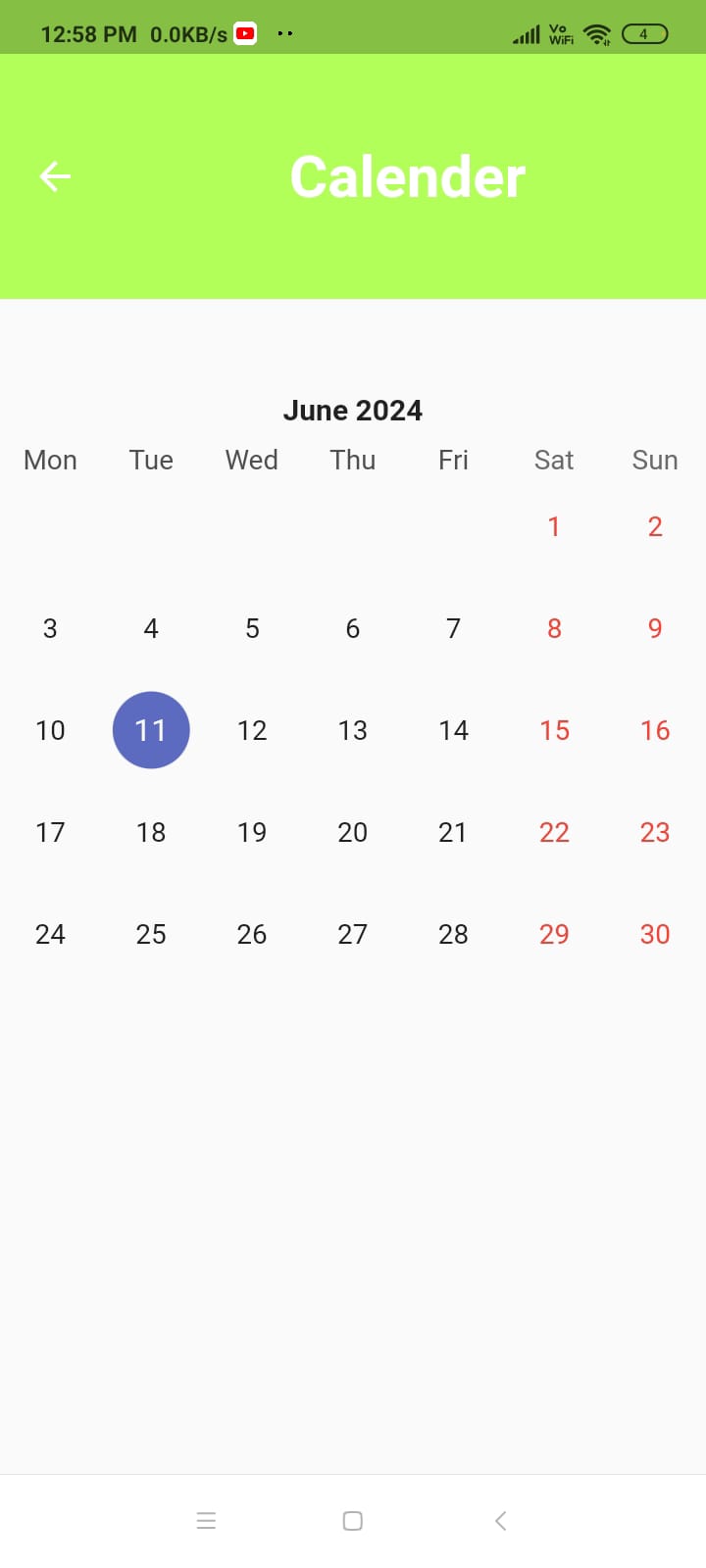Pick Saturday June 22
706x1568 pixels.
(554, 832)
